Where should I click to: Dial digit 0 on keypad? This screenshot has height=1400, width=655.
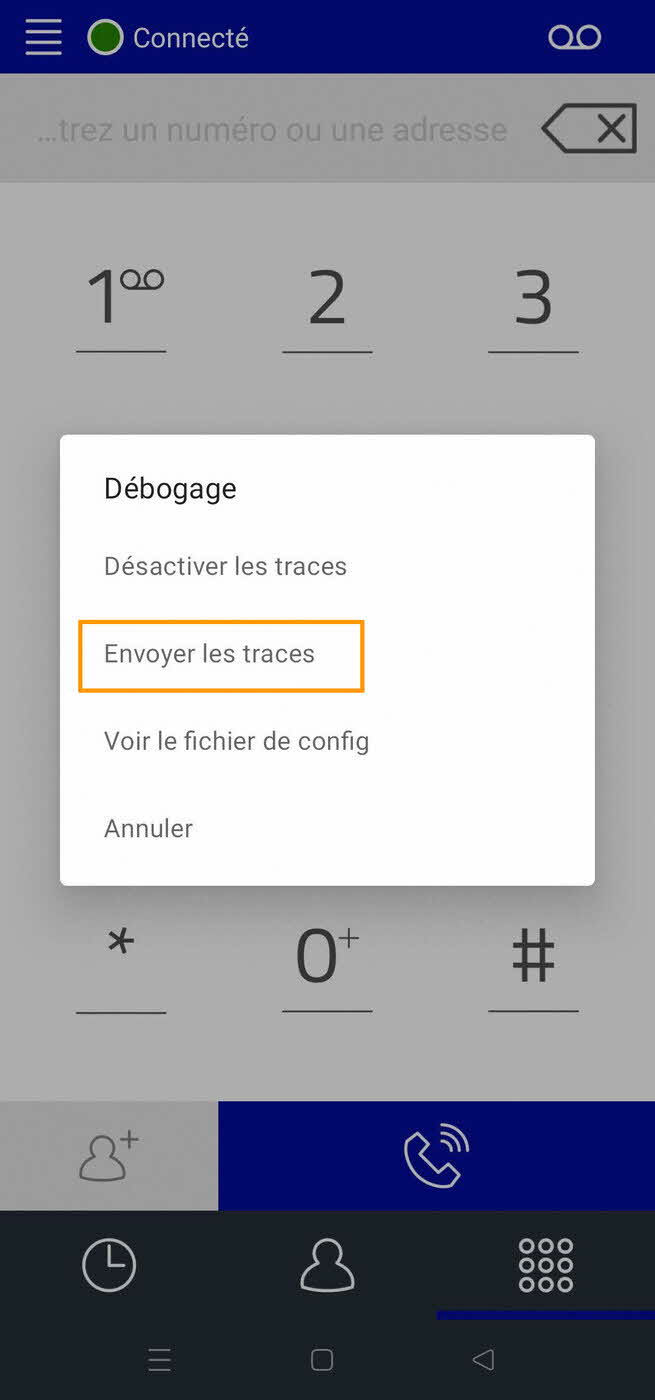point(327,958)
